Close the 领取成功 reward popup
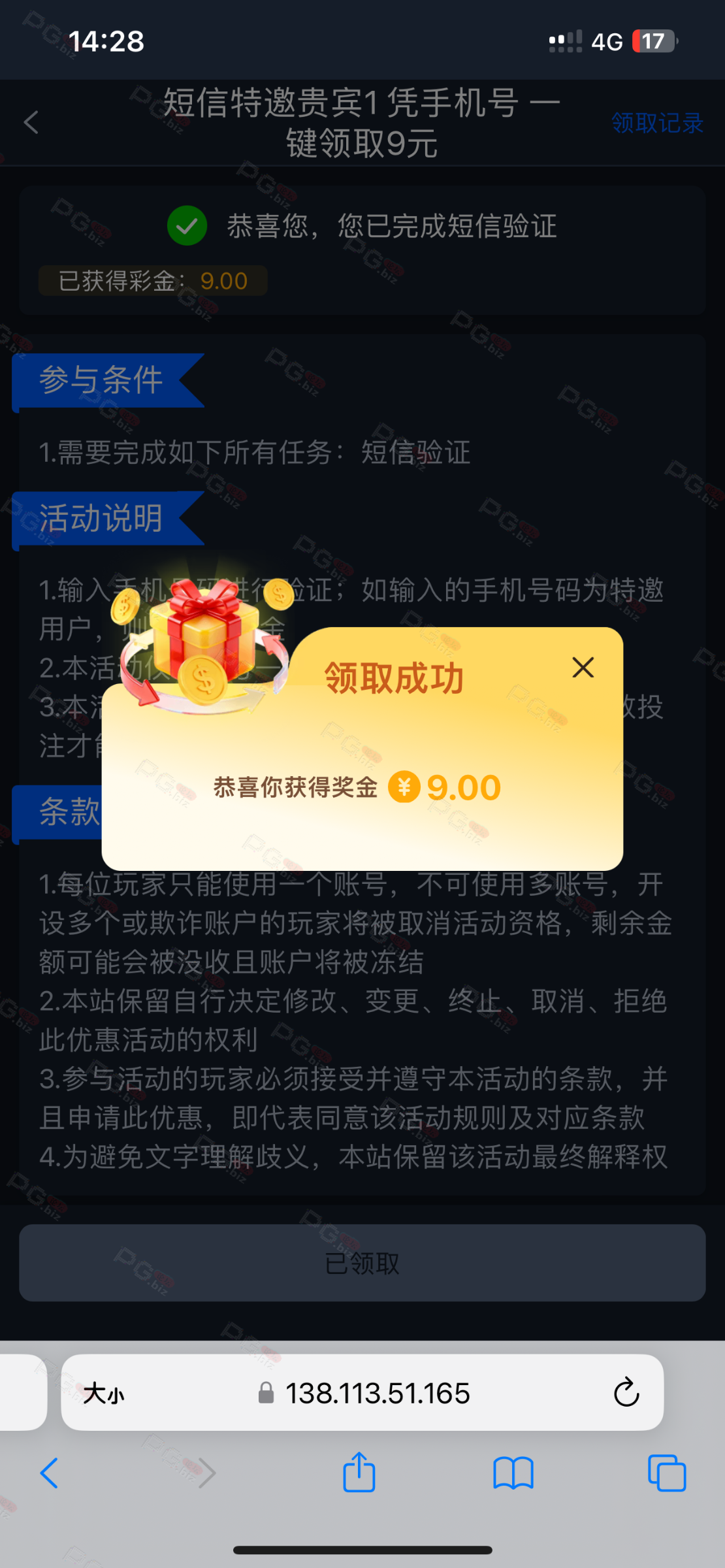Viewport: 725px width, 1568px height. [x=583, y=667]
